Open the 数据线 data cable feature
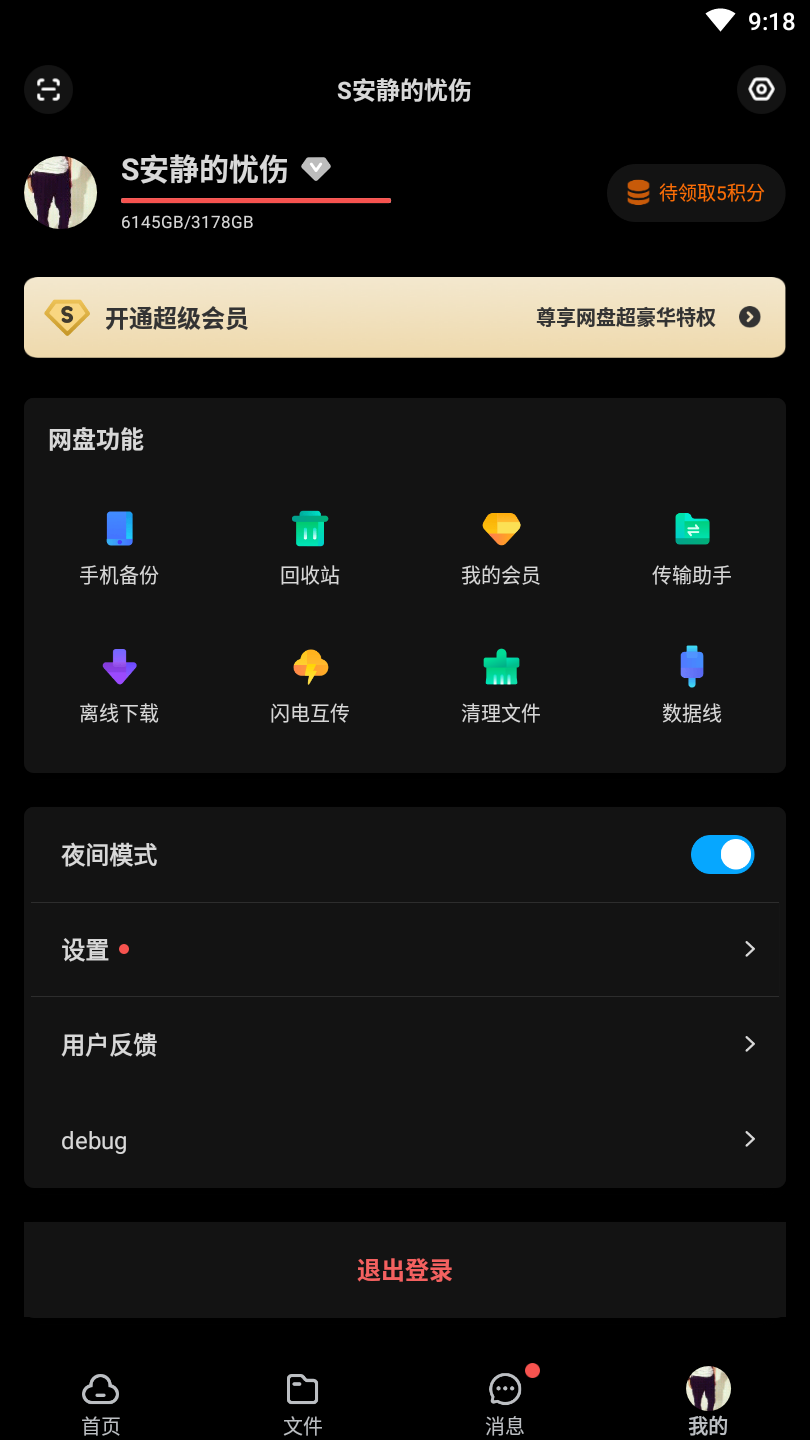 tap(692, 686)
